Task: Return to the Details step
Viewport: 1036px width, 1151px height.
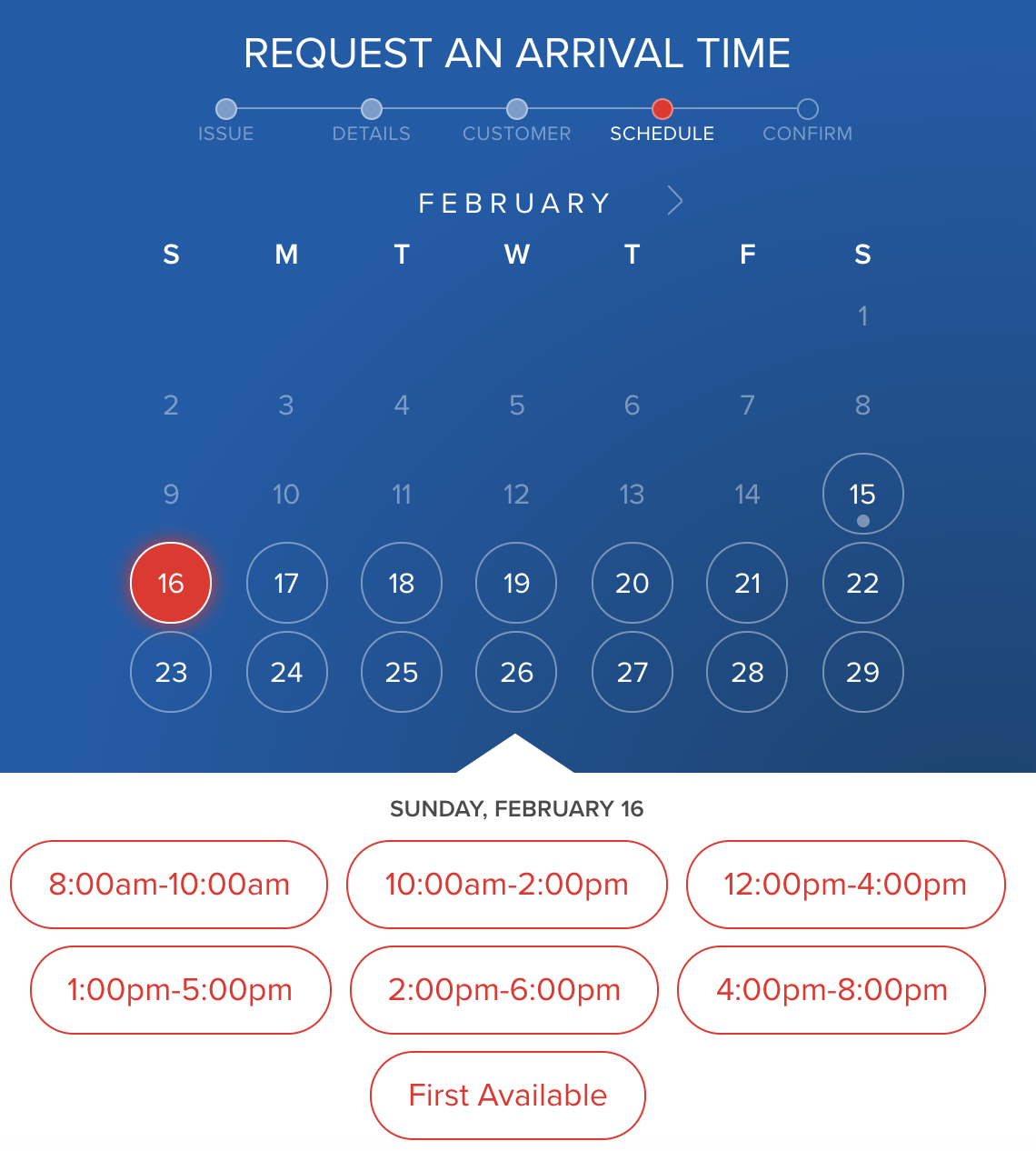Action: click(x=372, y=110)
